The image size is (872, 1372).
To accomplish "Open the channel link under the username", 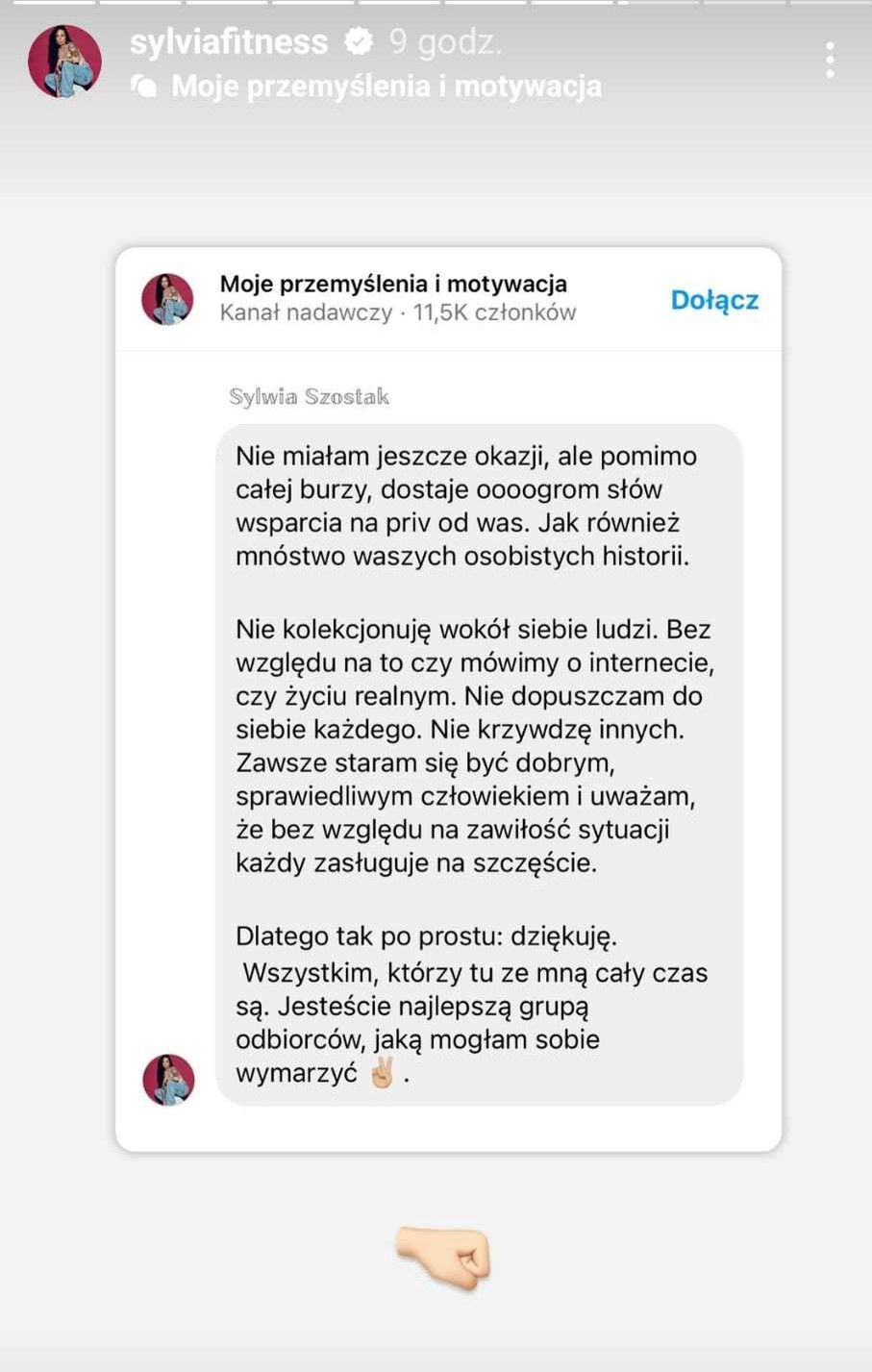I will coord(385,87).
